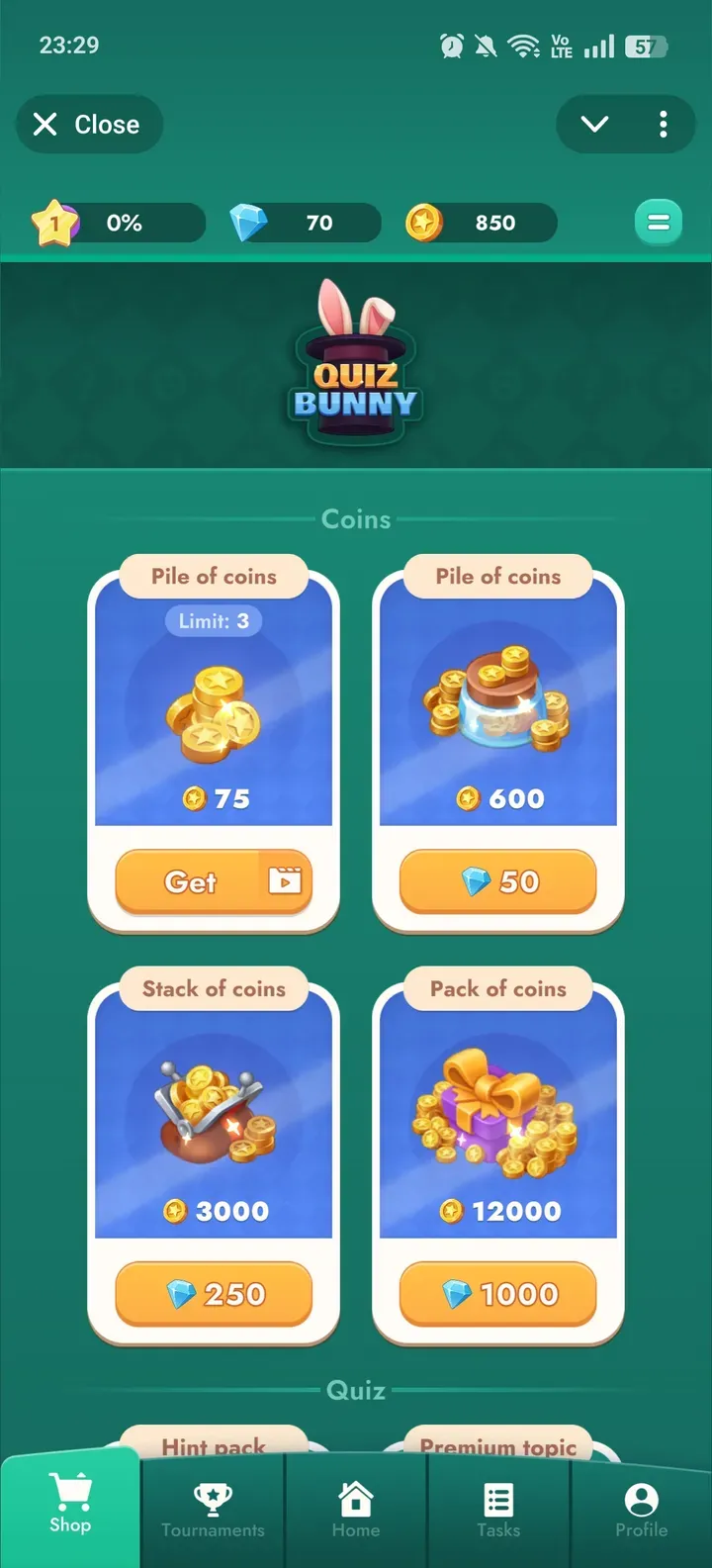The image size is (712, 1568).
Task: Buy 3000 coins for 250 gems
Action: [214, 1293]
